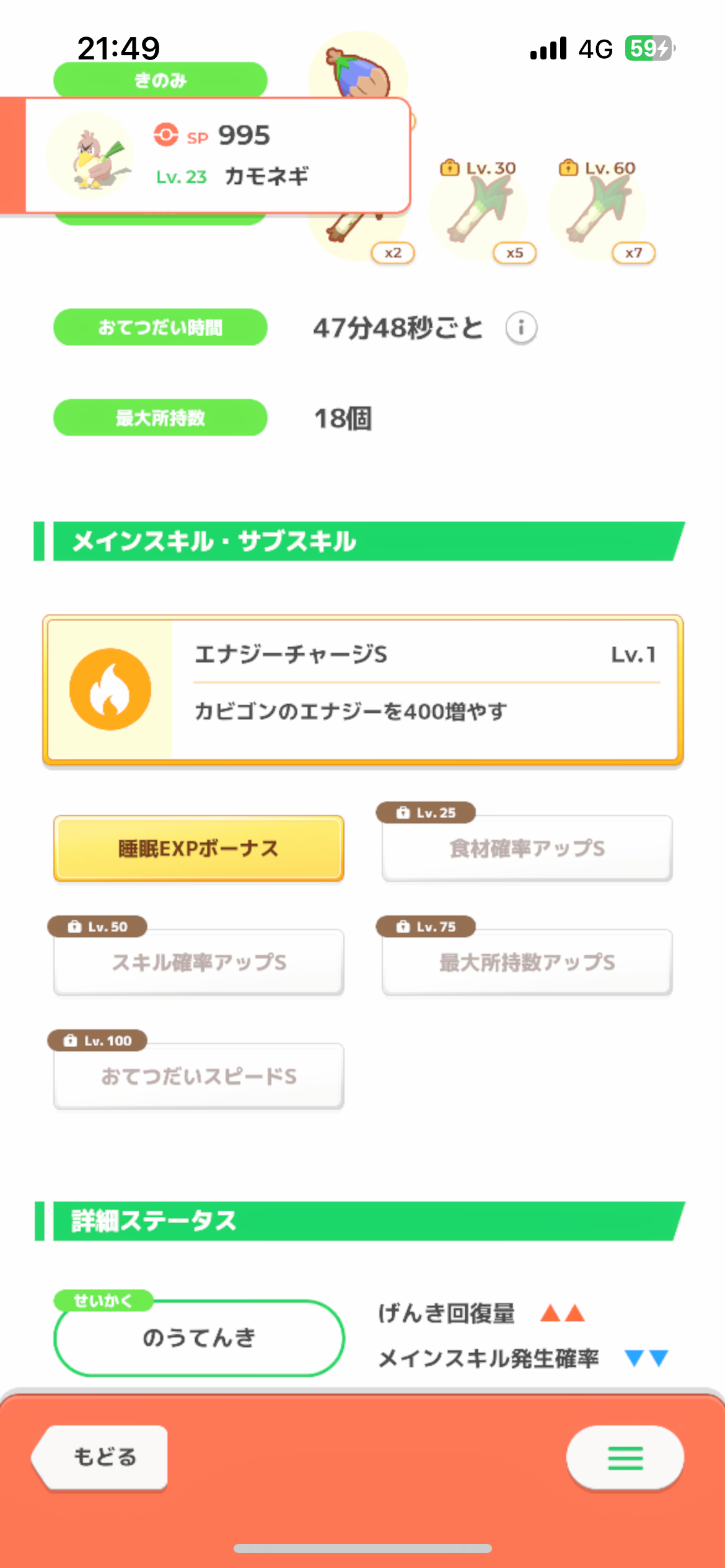Open the hamburger menu button
The image size is (725, 1568).
point(625,1458)
